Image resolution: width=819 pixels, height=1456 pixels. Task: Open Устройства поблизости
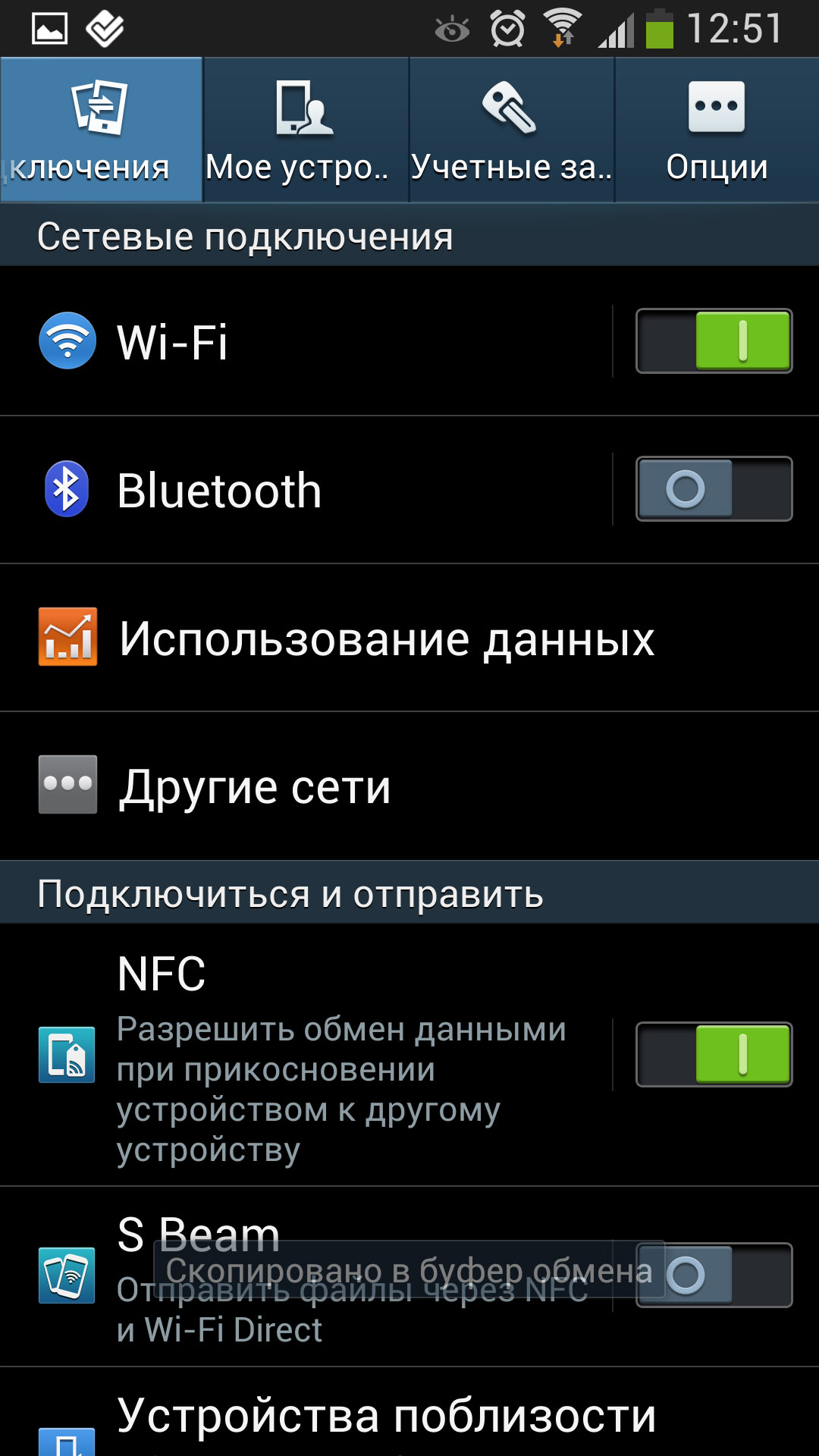pyautogui.click(x=409, y=1413)
